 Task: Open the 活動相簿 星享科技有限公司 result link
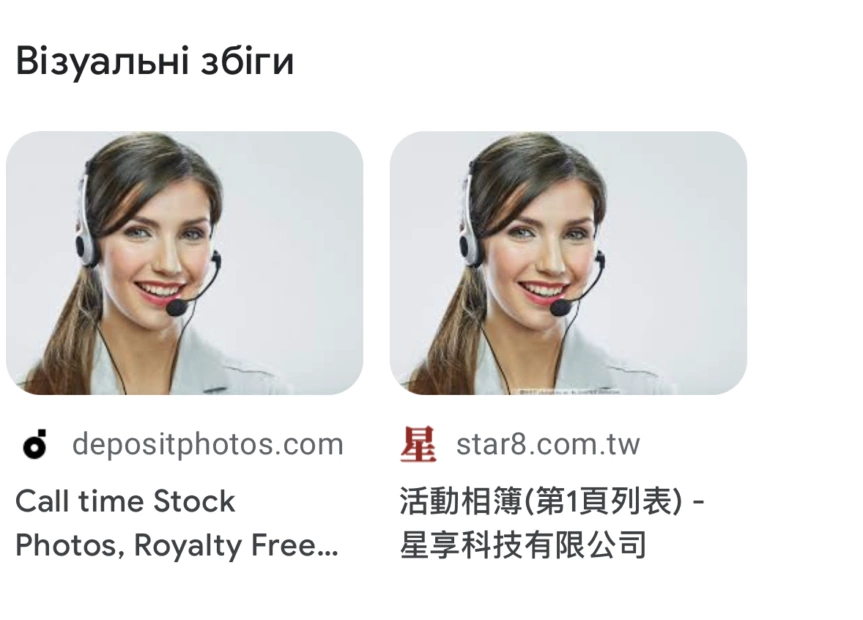coord(552,523)
